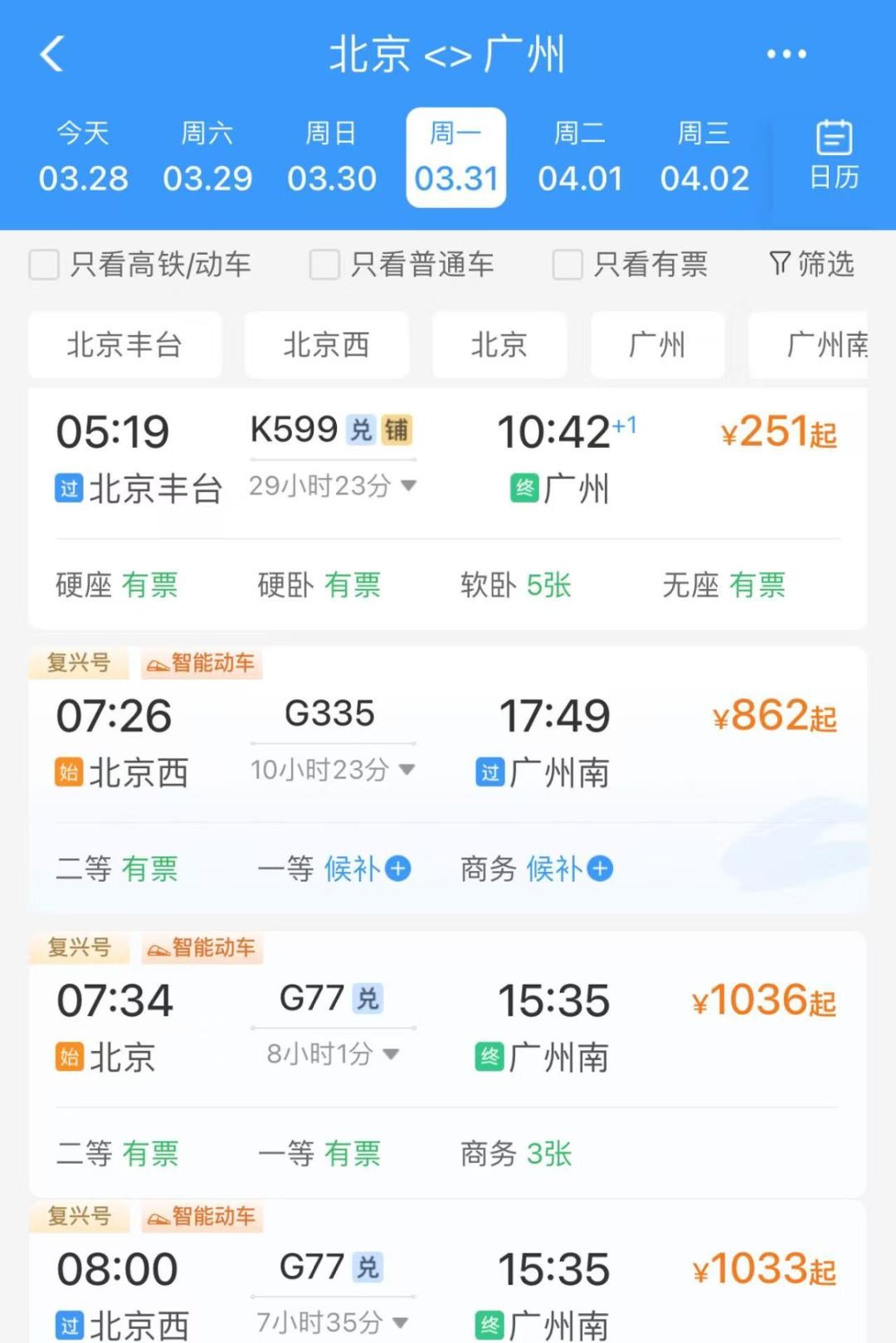The height and width of the screenshot is (1343, 896).
Task: Expand the 29小时23分 stops dropdown of K599
Action: (333, 486)
